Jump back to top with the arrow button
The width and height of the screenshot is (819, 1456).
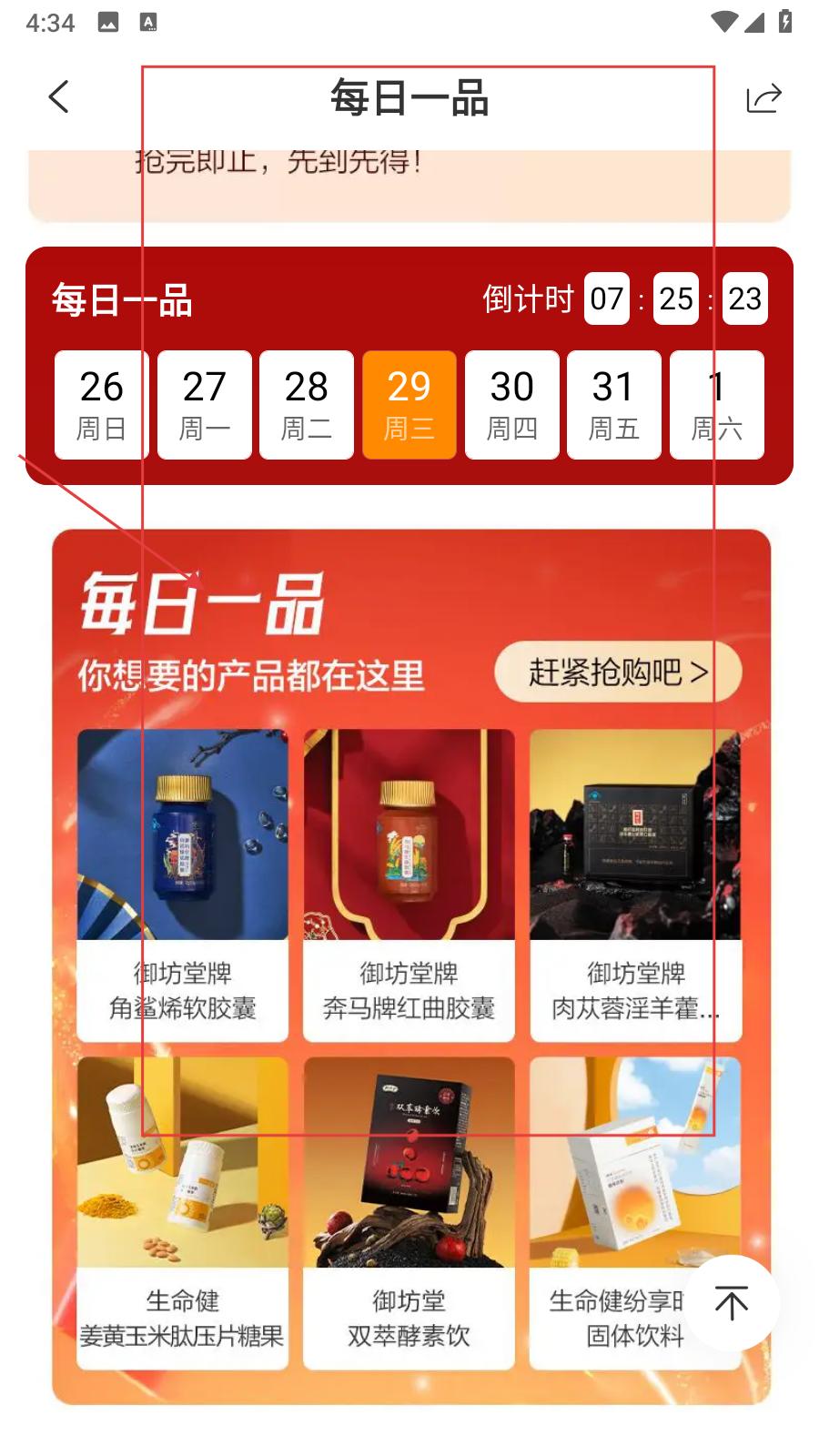coord(731,1303)
